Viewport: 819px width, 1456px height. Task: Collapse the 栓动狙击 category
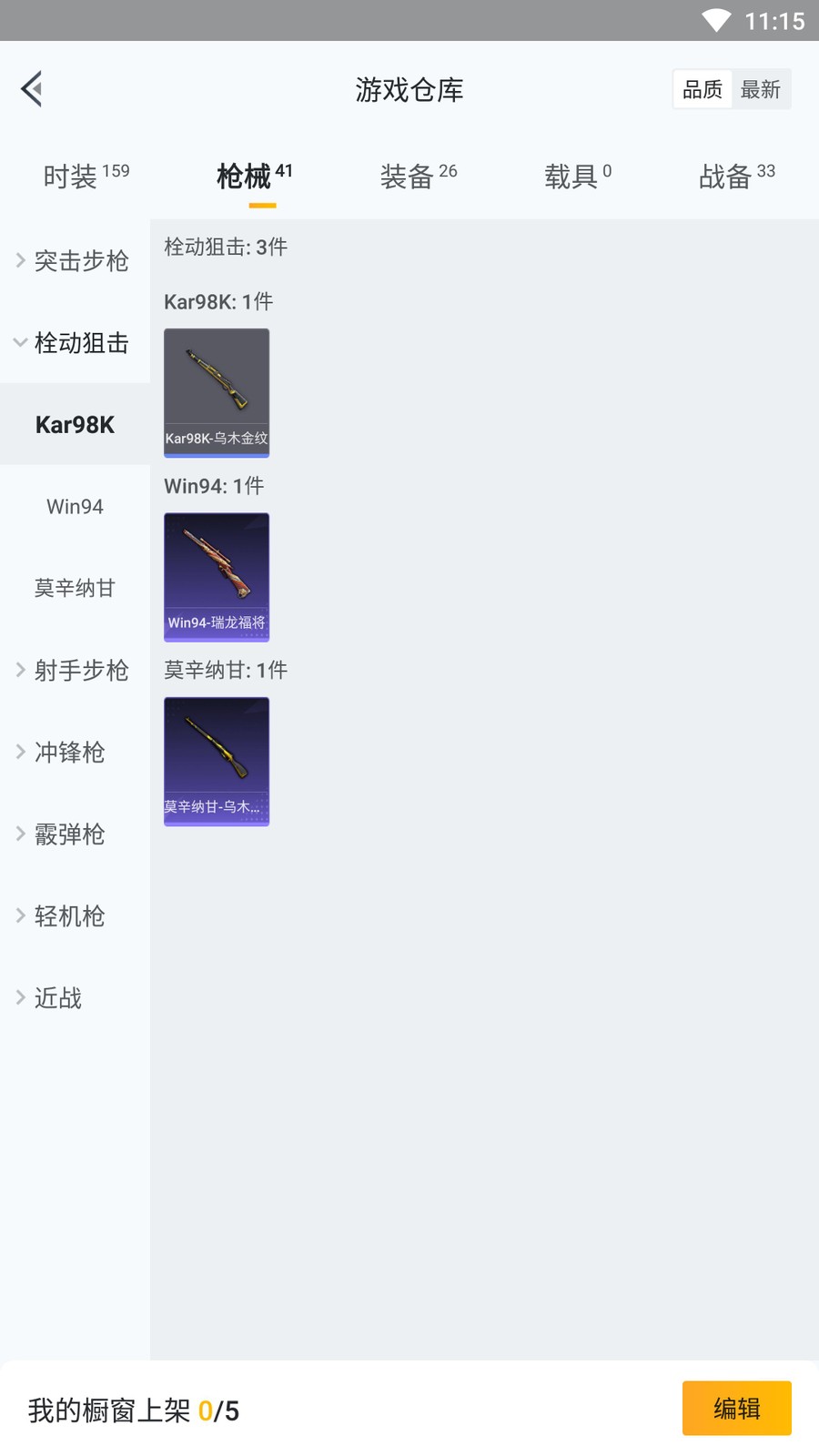[x=75, y=343]
